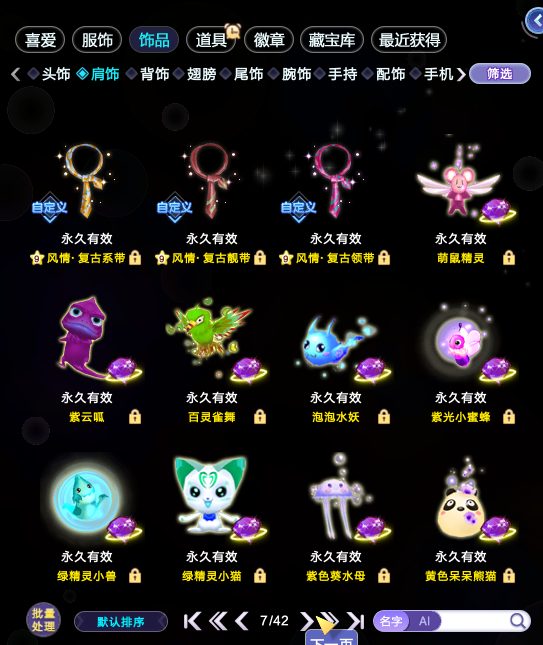Jump to the last page

point(356,621)
